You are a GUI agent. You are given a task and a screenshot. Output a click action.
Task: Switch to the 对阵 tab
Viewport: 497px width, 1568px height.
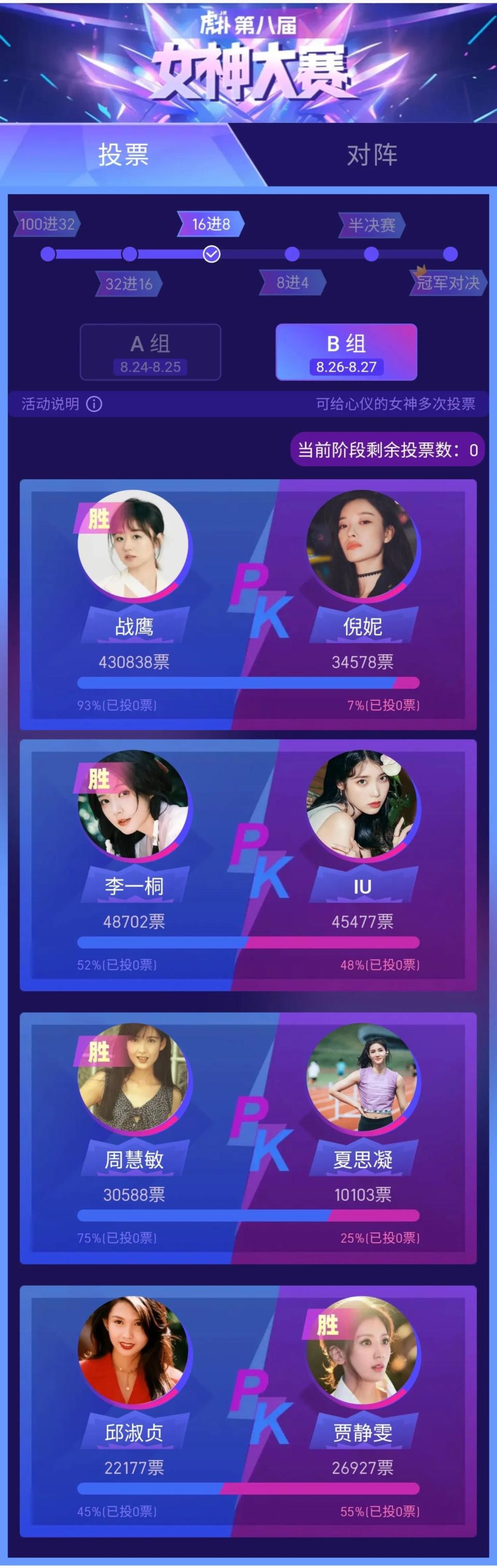(372, 154)
